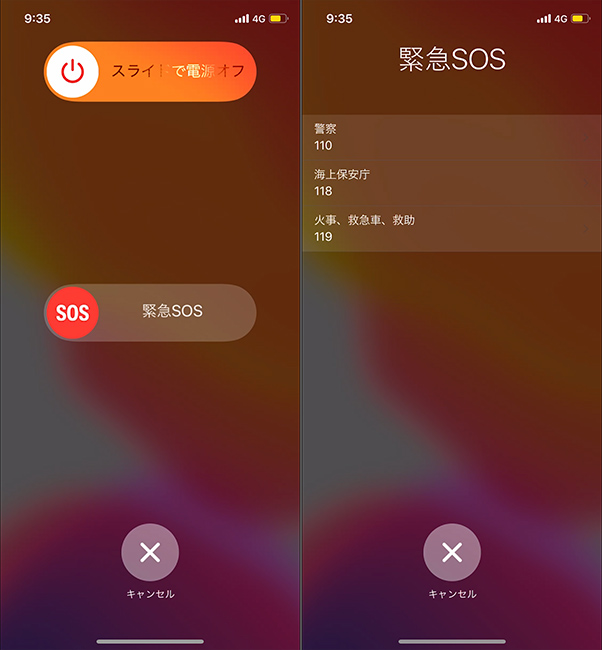Select the 海上保安庁 118 emergency row
This screenshot has height=650, width=602.
tap(451, 183)
